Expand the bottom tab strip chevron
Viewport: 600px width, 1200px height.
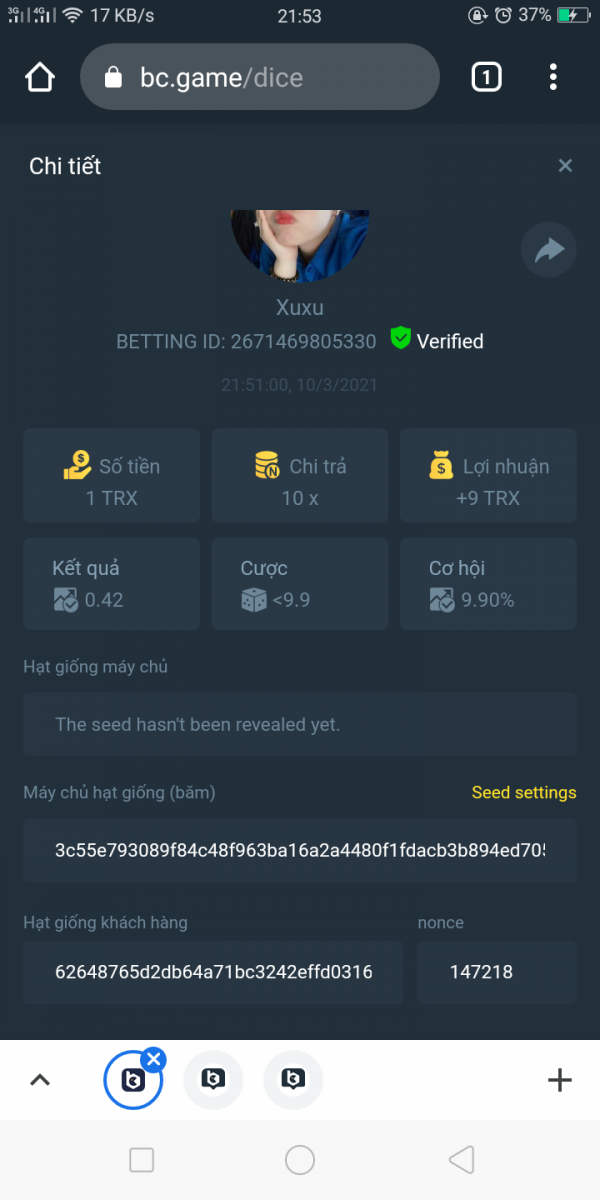coord(40,1080)
